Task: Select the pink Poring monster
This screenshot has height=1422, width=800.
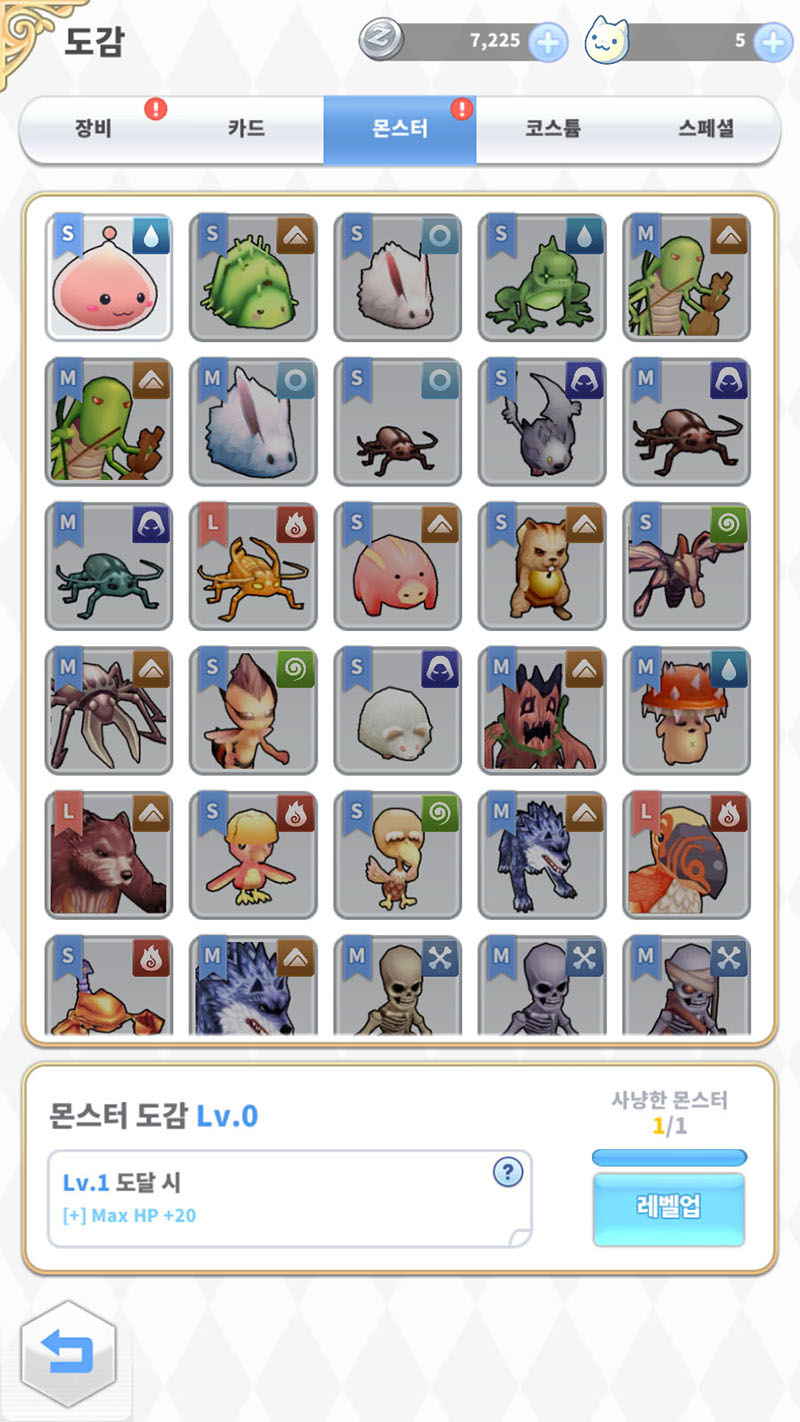Action: coord(108,278)
